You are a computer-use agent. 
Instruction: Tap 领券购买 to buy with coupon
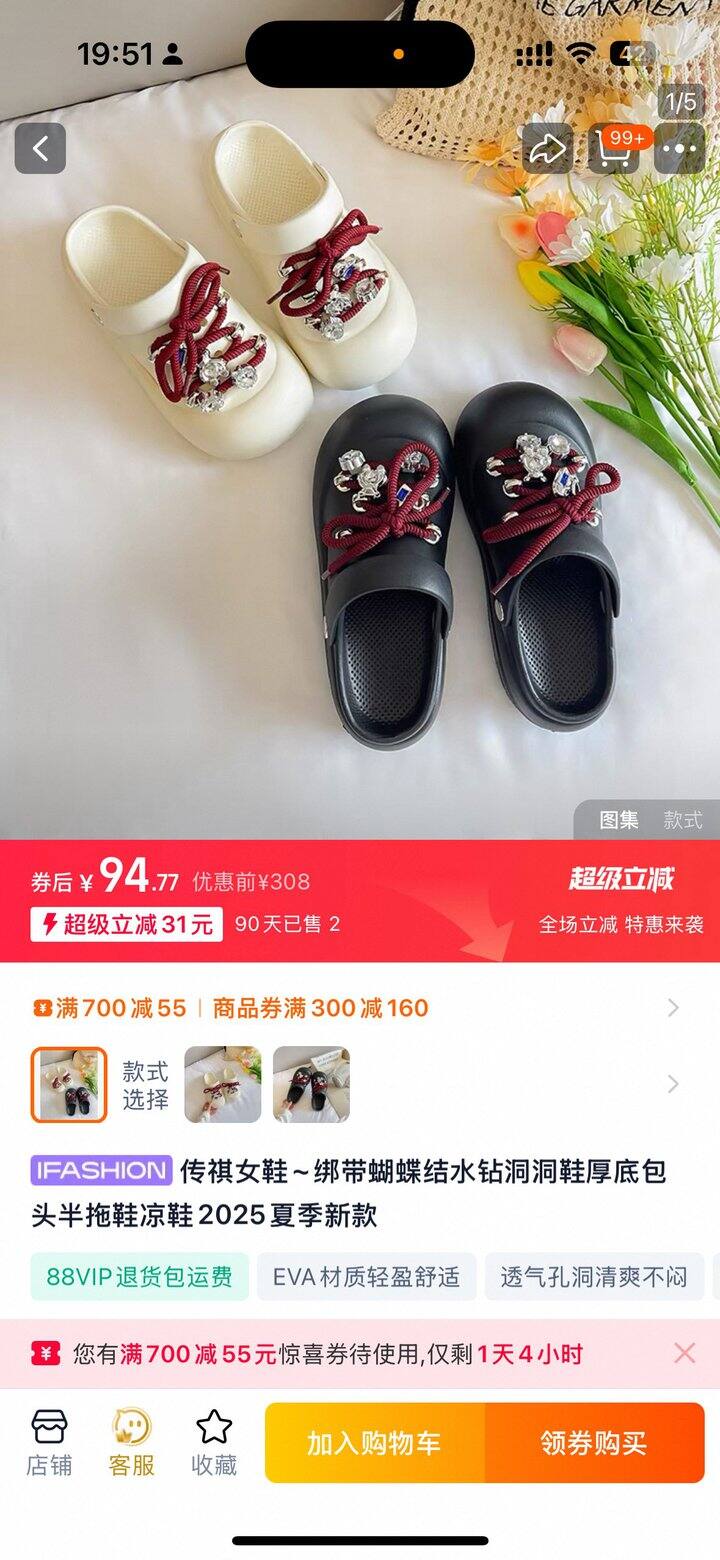[x=594, y=1443]
